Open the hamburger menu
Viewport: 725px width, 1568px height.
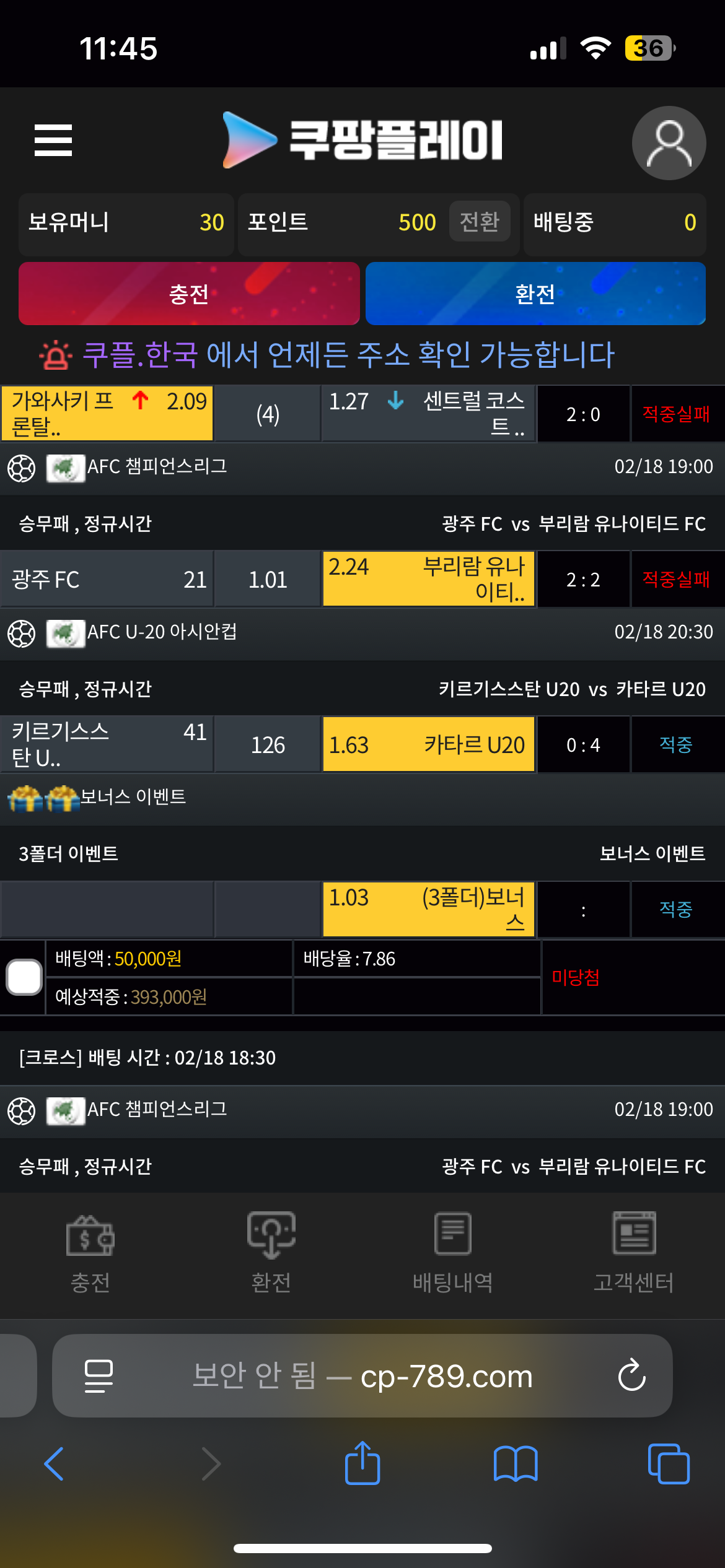[53, 140]
